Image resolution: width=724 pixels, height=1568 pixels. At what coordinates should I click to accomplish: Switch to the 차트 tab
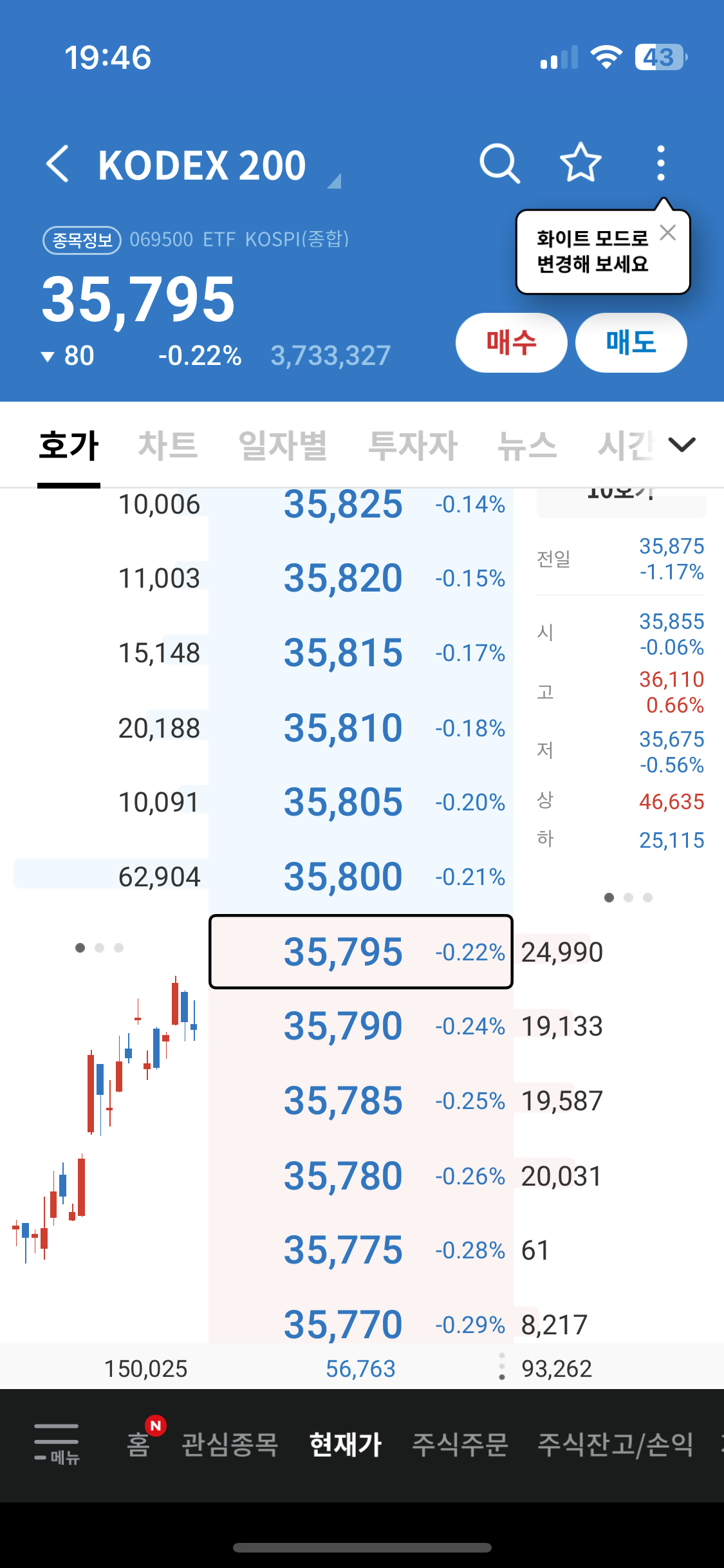click(x=167, y=445)
